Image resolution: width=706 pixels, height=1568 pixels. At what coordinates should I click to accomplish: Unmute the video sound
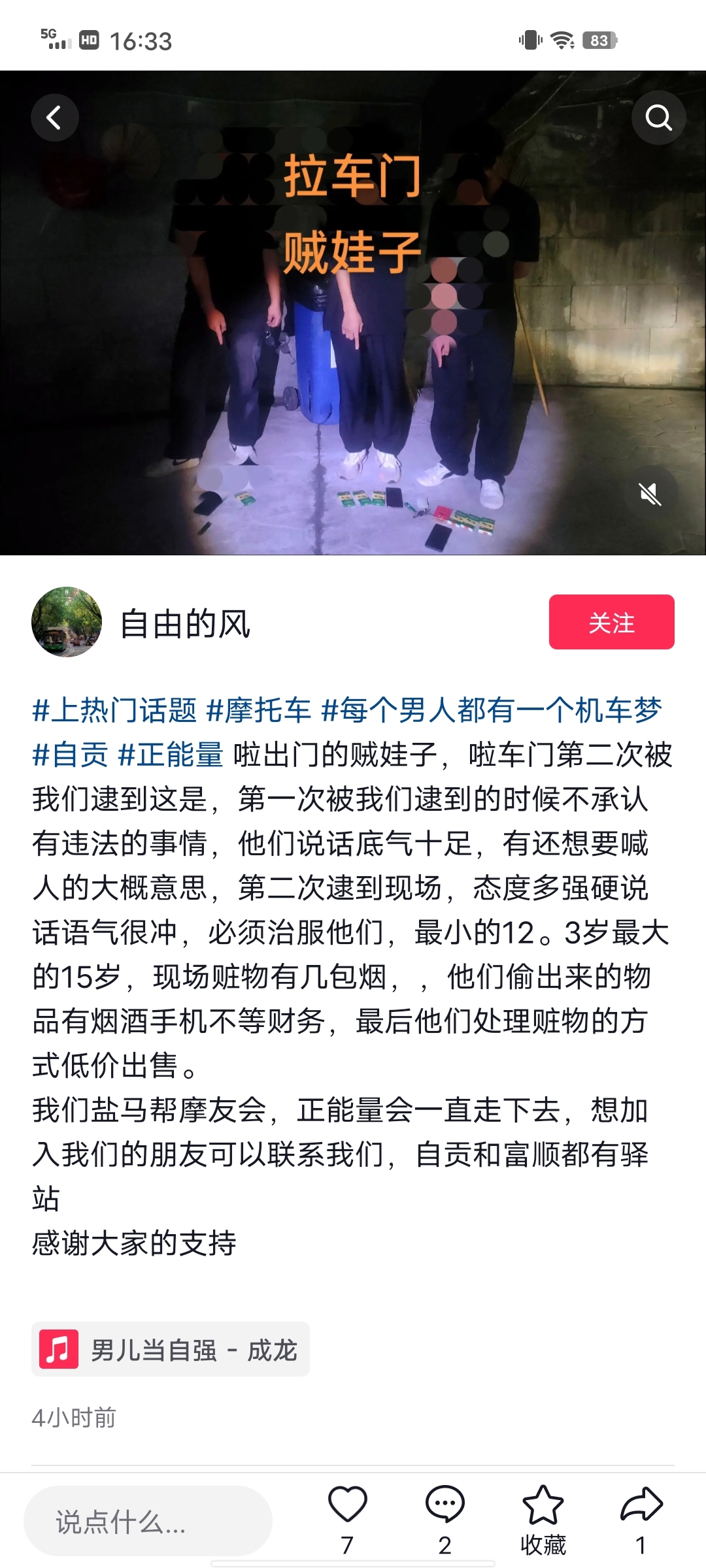click(650, 493)
